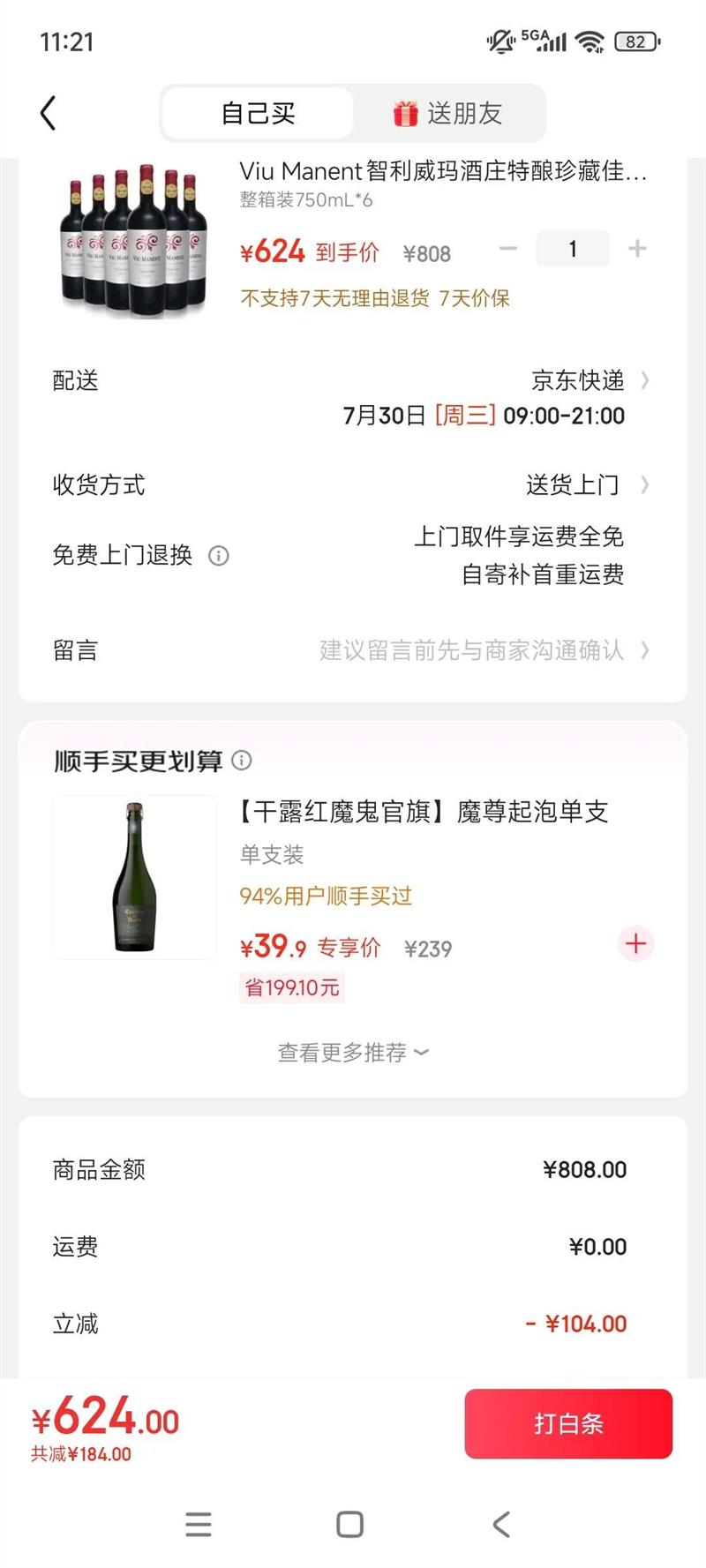Go to the system home screen

(x=349, y=1524)
